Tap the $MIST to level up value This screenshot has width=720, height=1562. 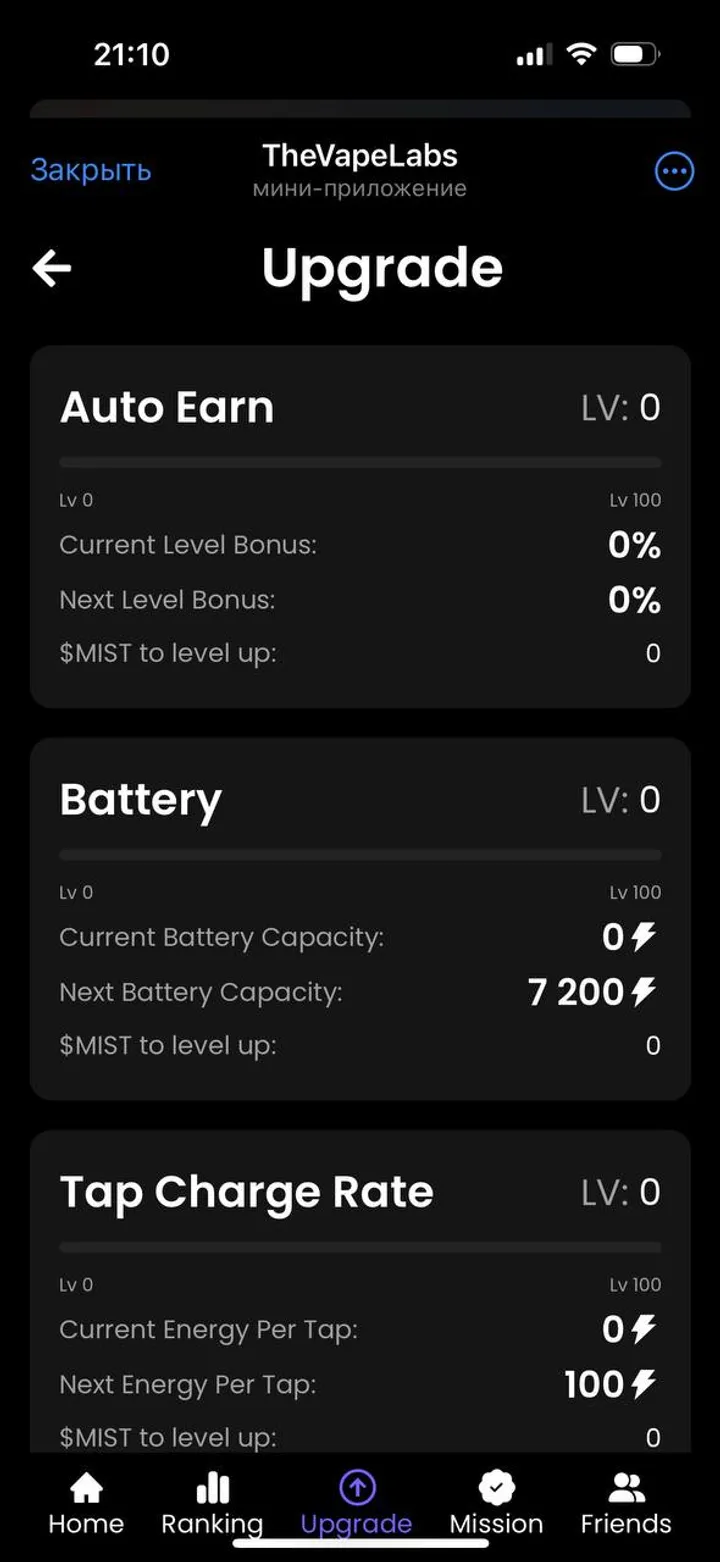coord(652,652)
